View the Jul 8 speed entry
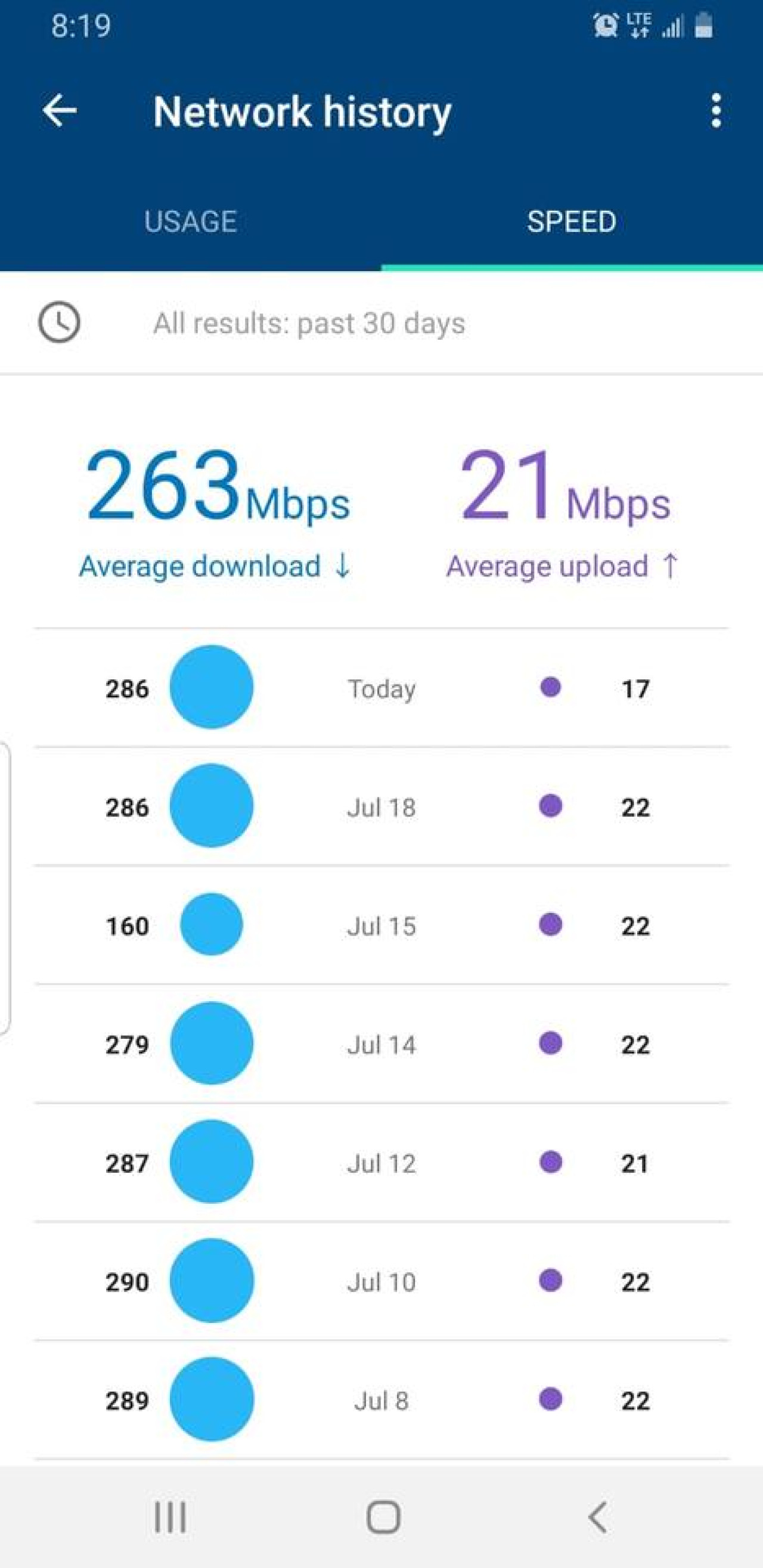Image resolution: width=763 pixels, height=1568 pixels. [381, 1400]
